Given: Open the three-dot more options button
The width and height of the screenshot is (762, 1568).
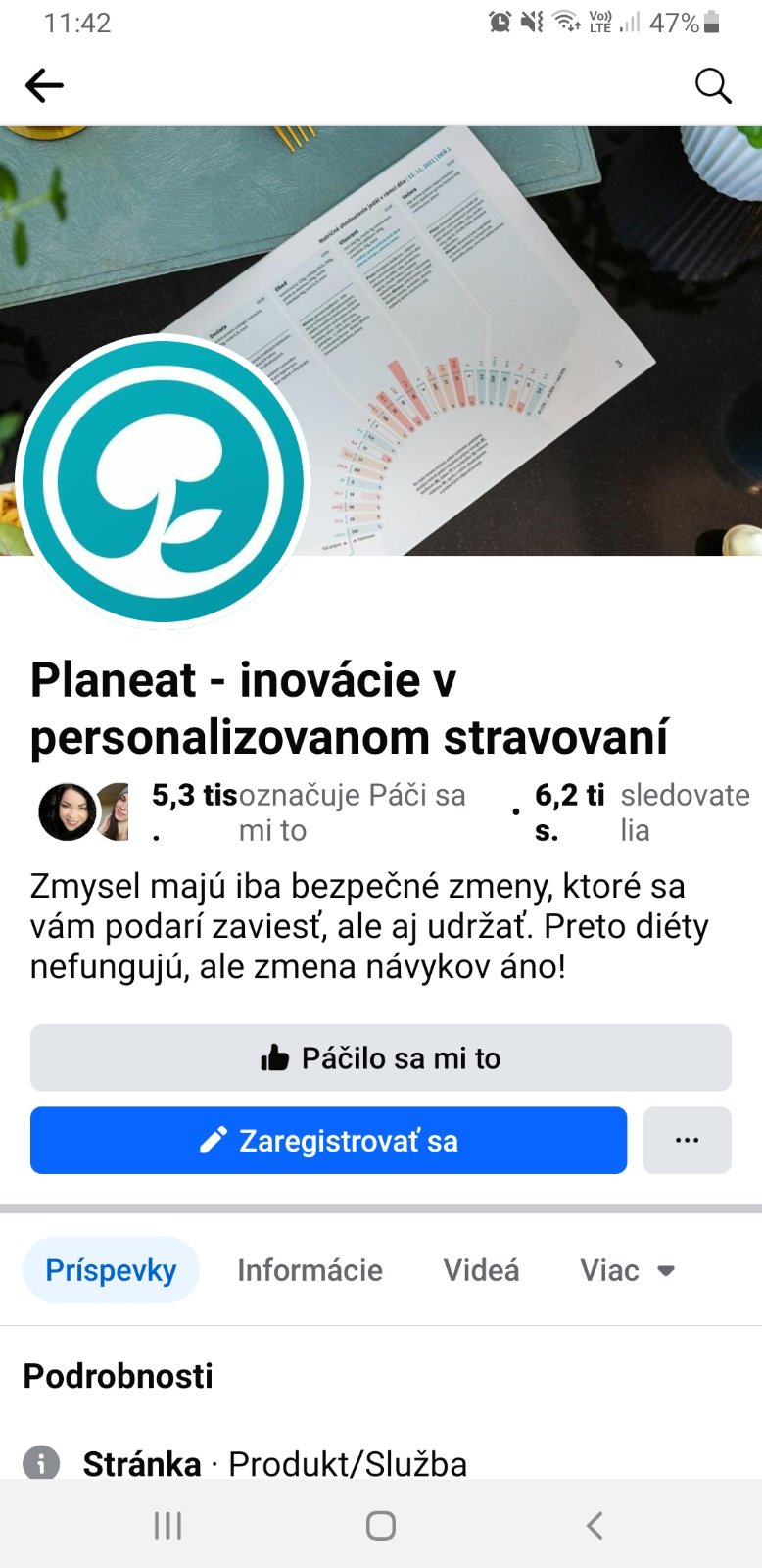Looking at the screenshot, I should [x=687, y=1141].
